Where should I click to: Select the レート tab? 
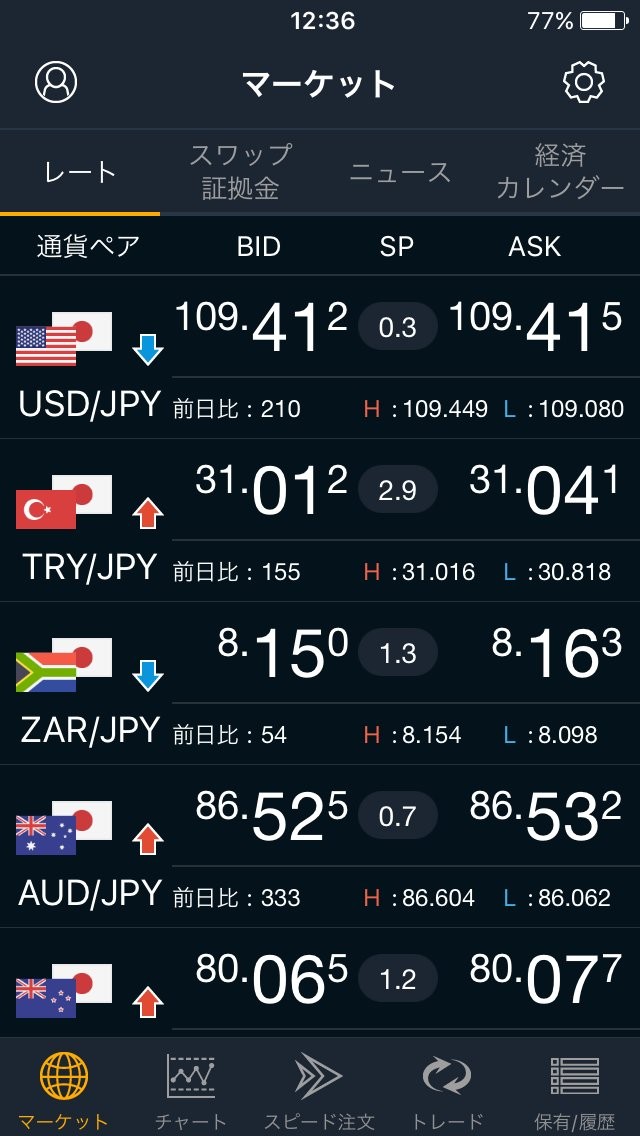80,172
